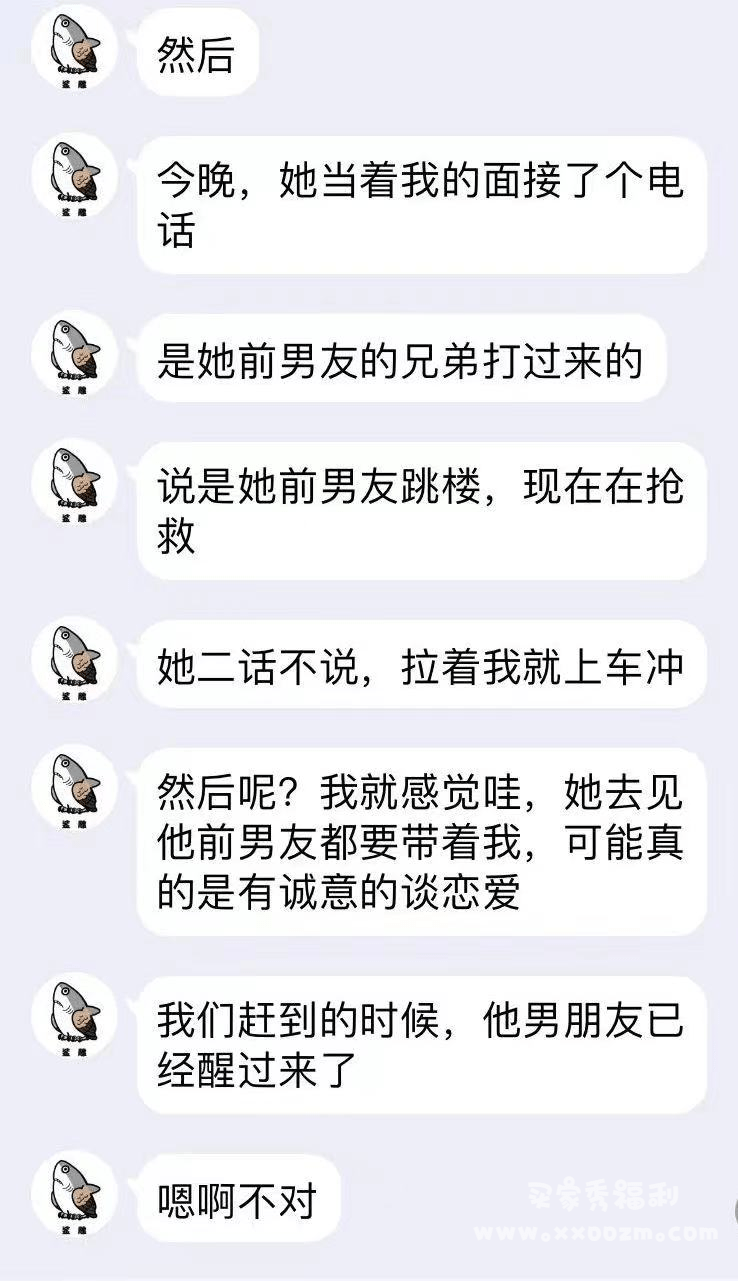This screenshot has width=738, height=1281.
Task: Open the avatar beside "她二话不说" message
Action: (x=75, y=665)
